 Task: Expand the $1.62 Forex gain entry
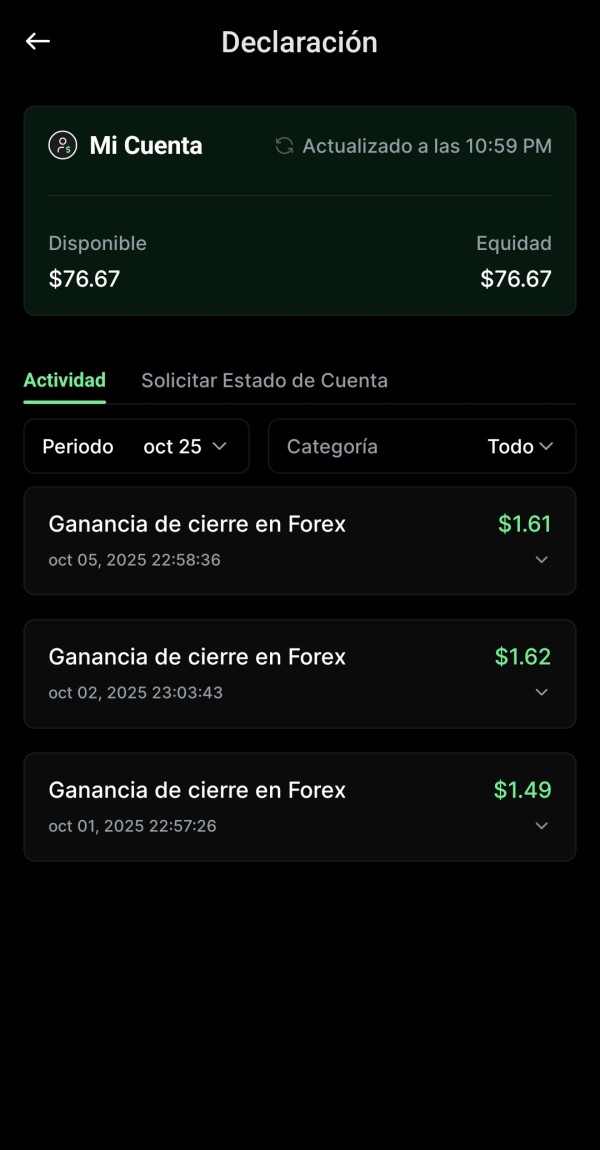pos(541,692)
